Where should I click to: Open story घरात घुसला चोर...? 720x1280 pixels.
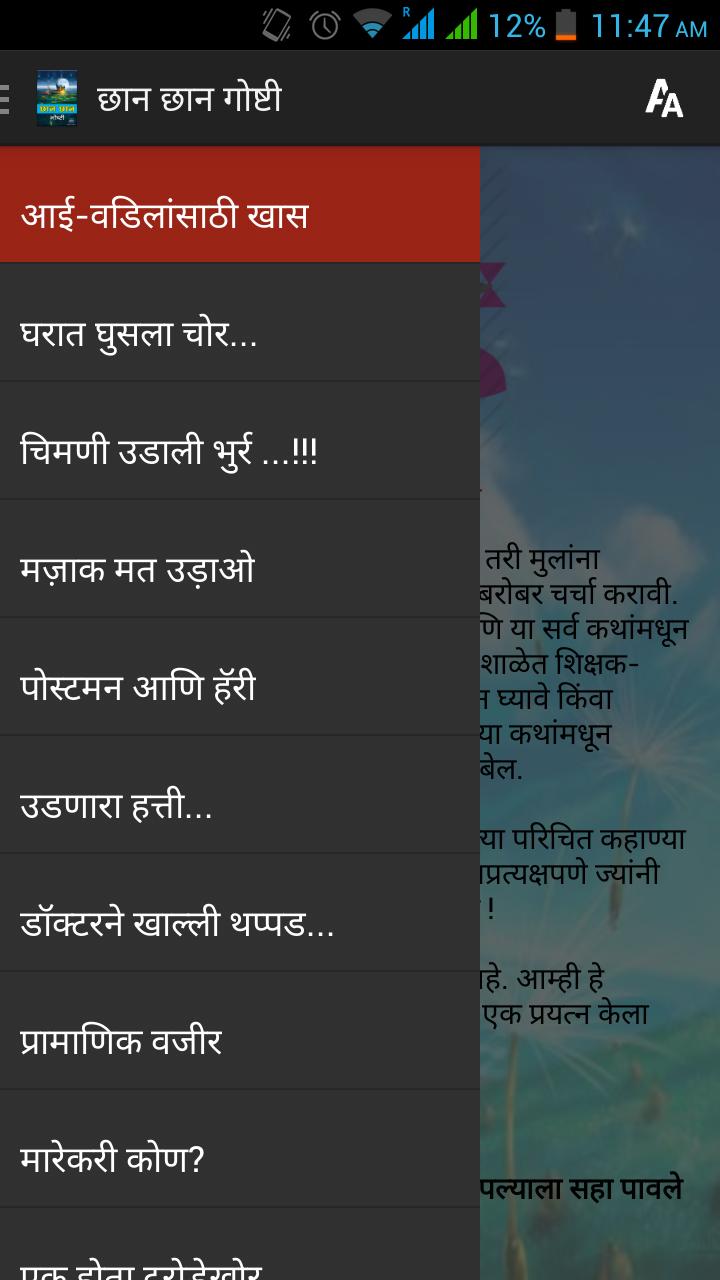point(240,334)
